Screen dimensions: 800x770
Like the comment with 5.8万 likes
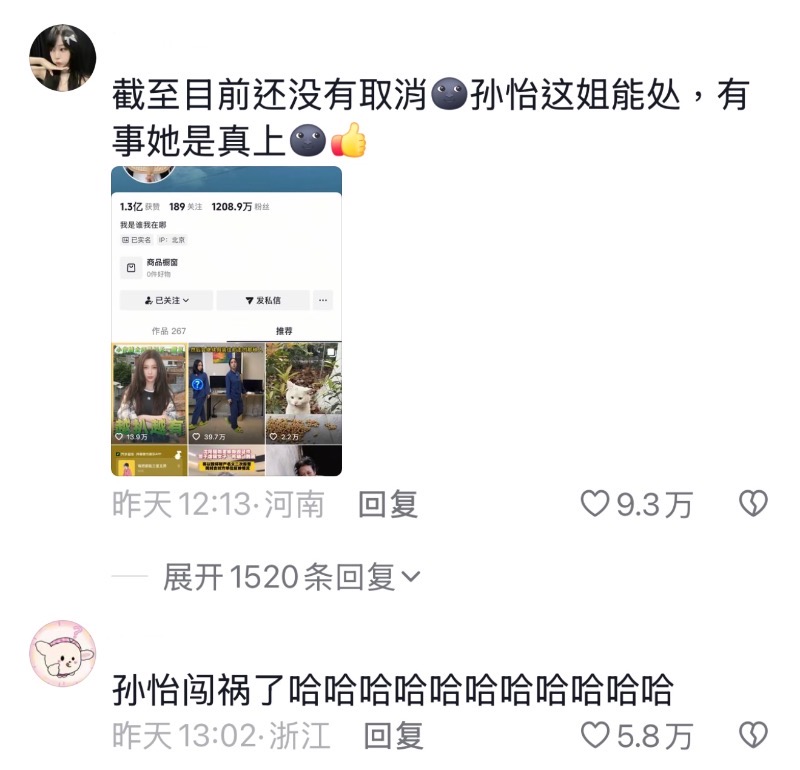click(x=596, y=737)
